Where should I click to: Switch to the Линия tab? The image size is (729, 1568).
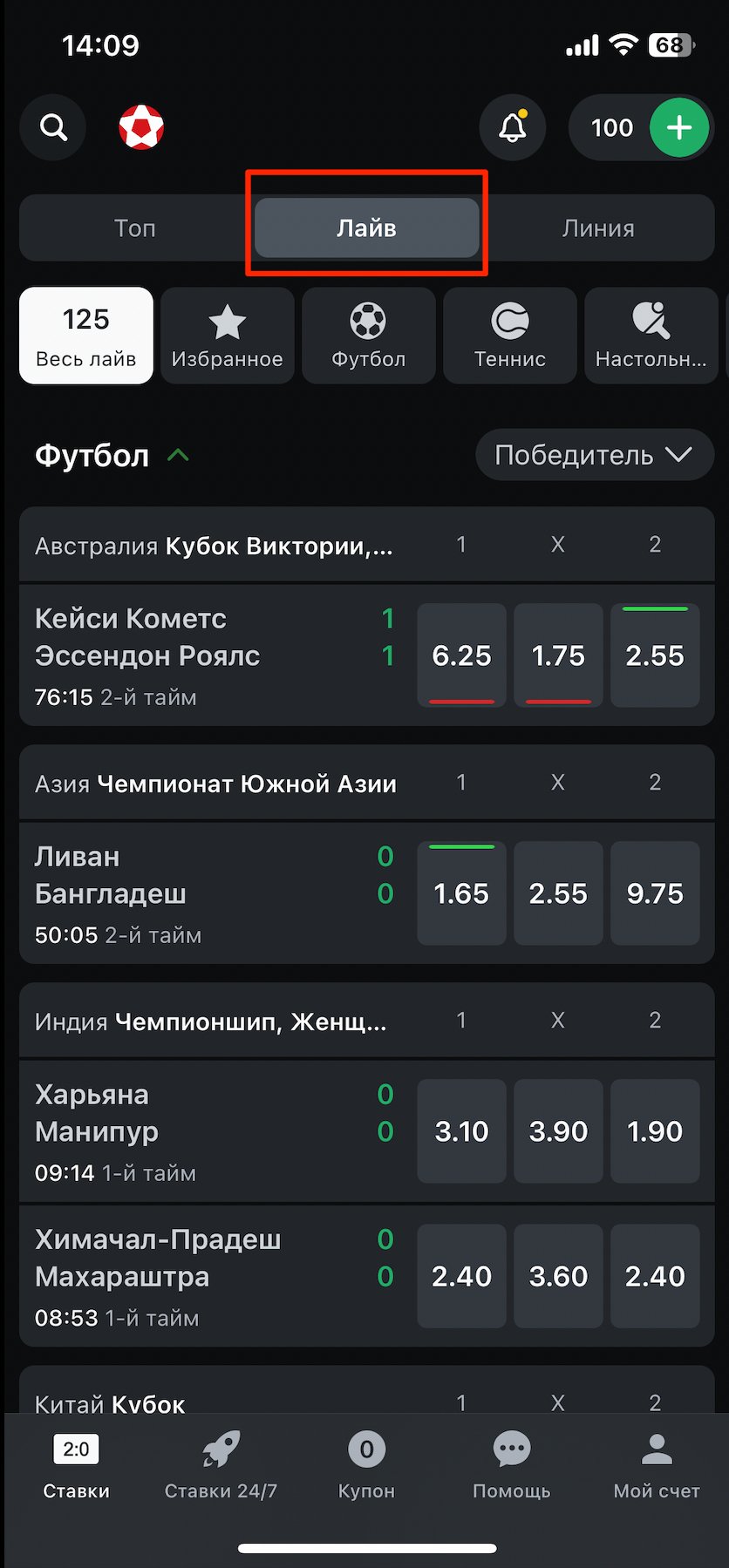tap(598, 228)
